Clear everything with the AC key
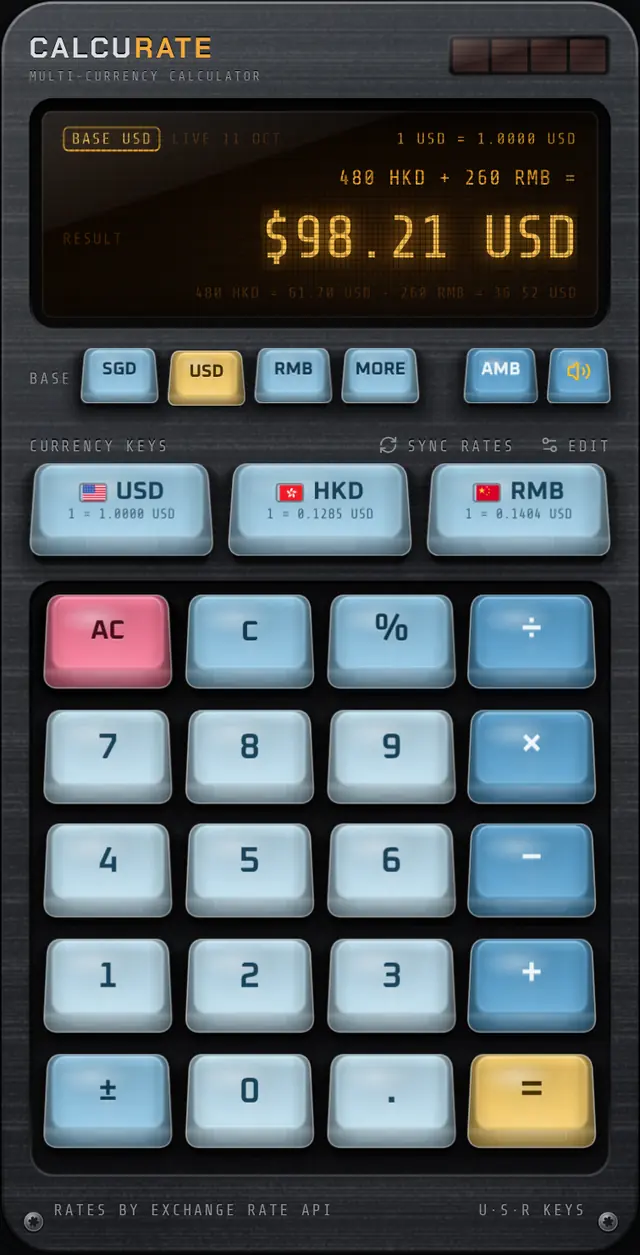The width and height of the screenshot is (640, 1255). pos(108,640)
